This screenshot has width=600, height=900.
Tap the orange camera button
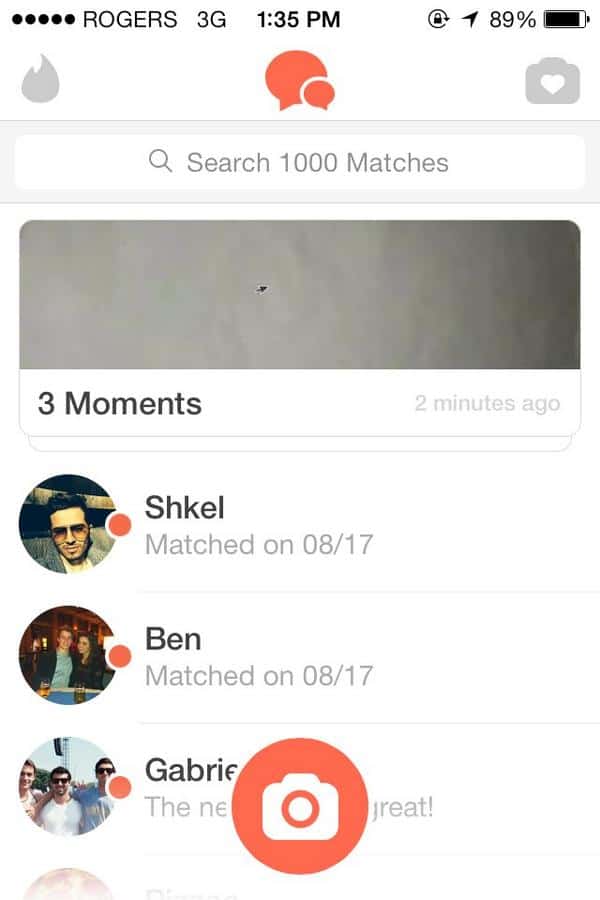coord(300,806)
